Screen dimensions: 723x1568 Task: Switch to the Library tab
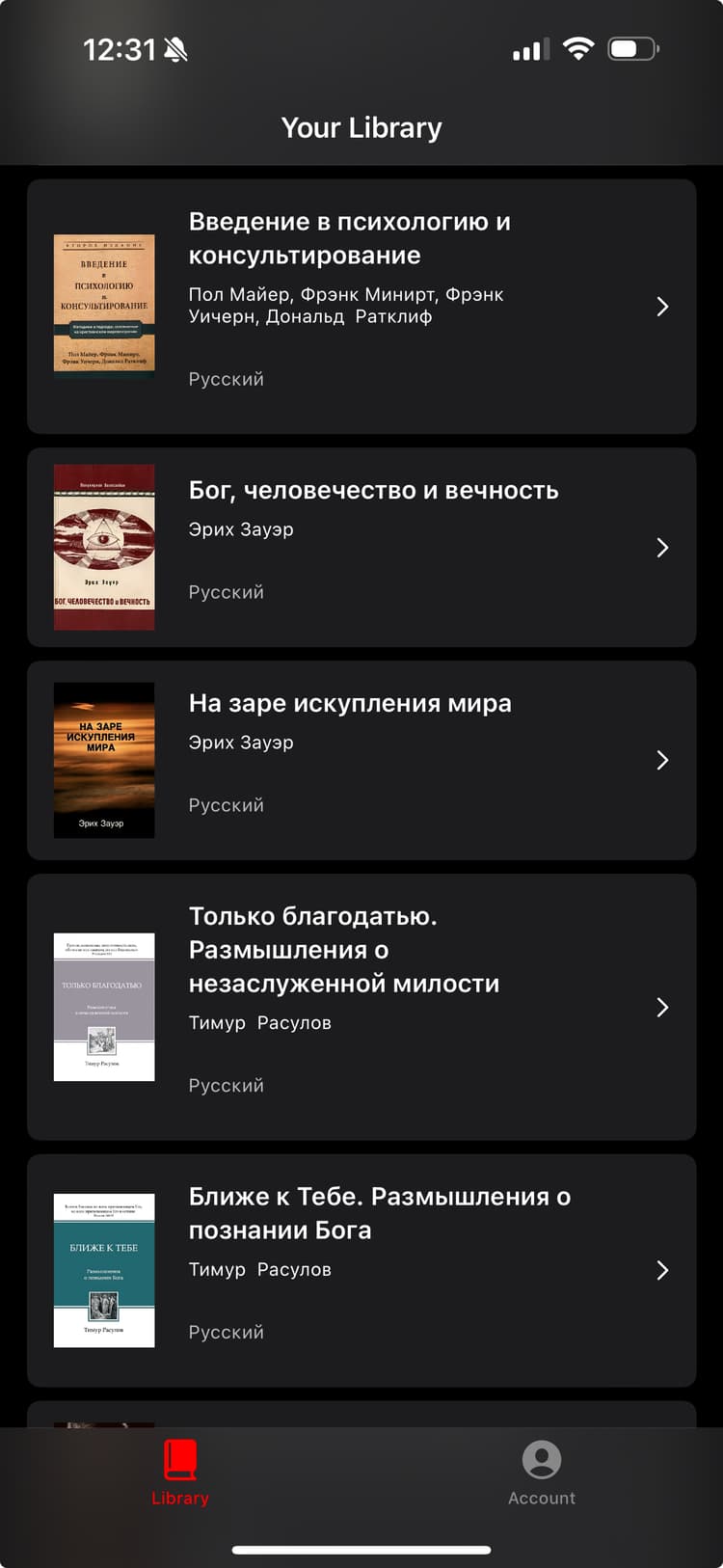(x=180, y=1473)
